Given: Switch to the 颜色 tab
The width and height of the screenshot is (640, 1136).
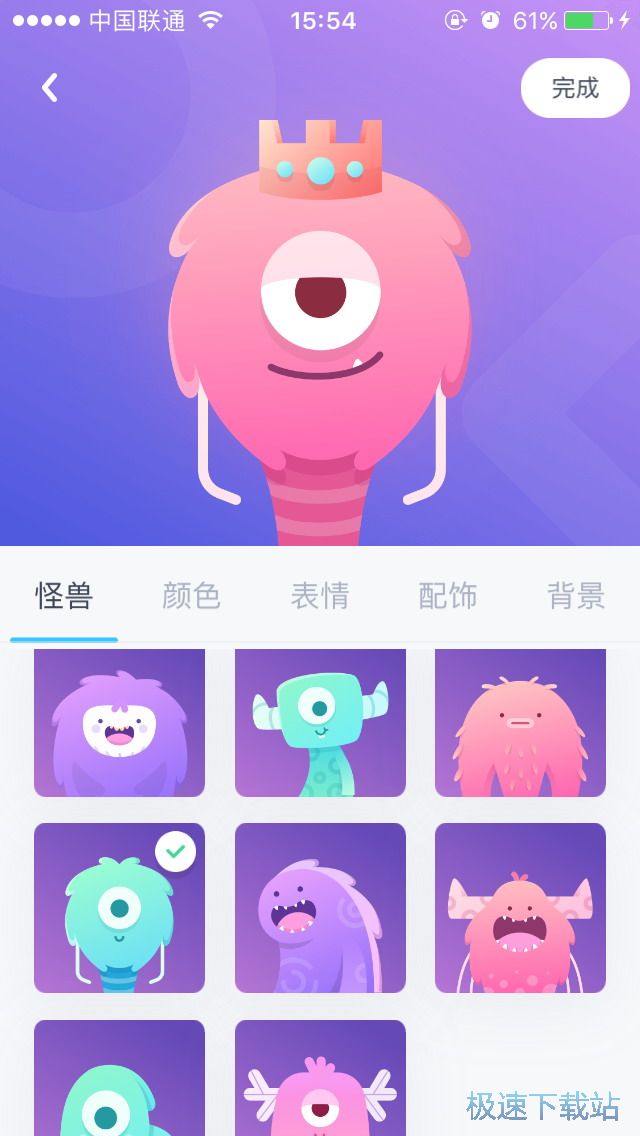Looking at the screenshot, I should pos(191,596).
